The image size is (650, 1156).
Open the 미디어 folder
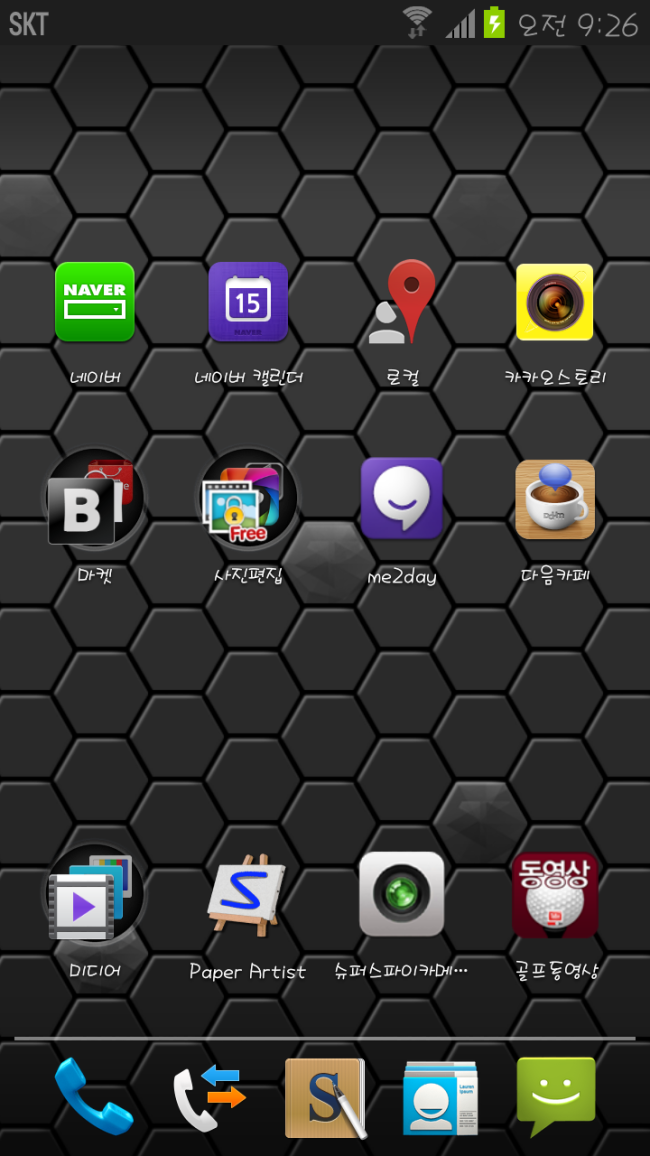pyautogui.click(x=95, y=894)
